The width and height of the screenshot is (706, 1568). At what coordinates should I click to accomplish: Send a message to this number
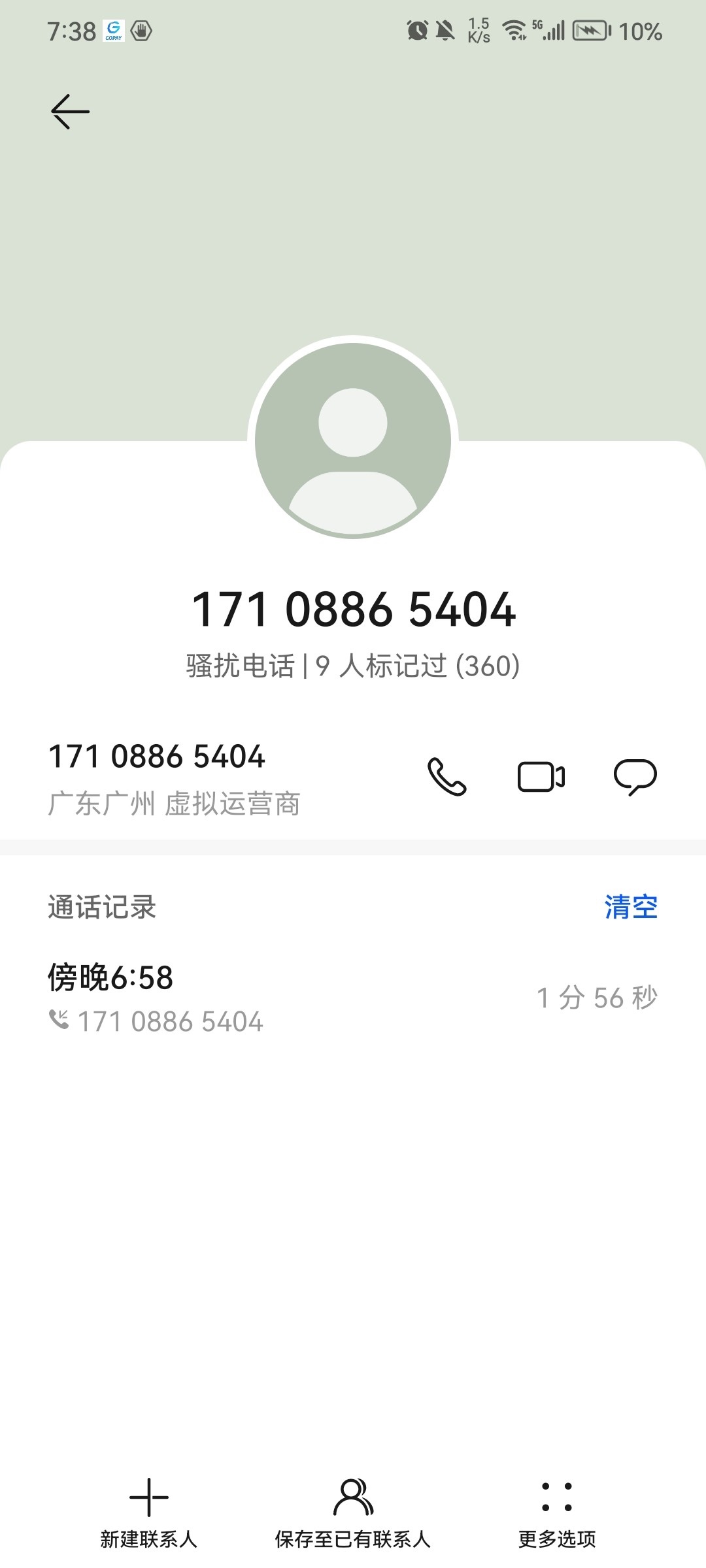(635, 777)
